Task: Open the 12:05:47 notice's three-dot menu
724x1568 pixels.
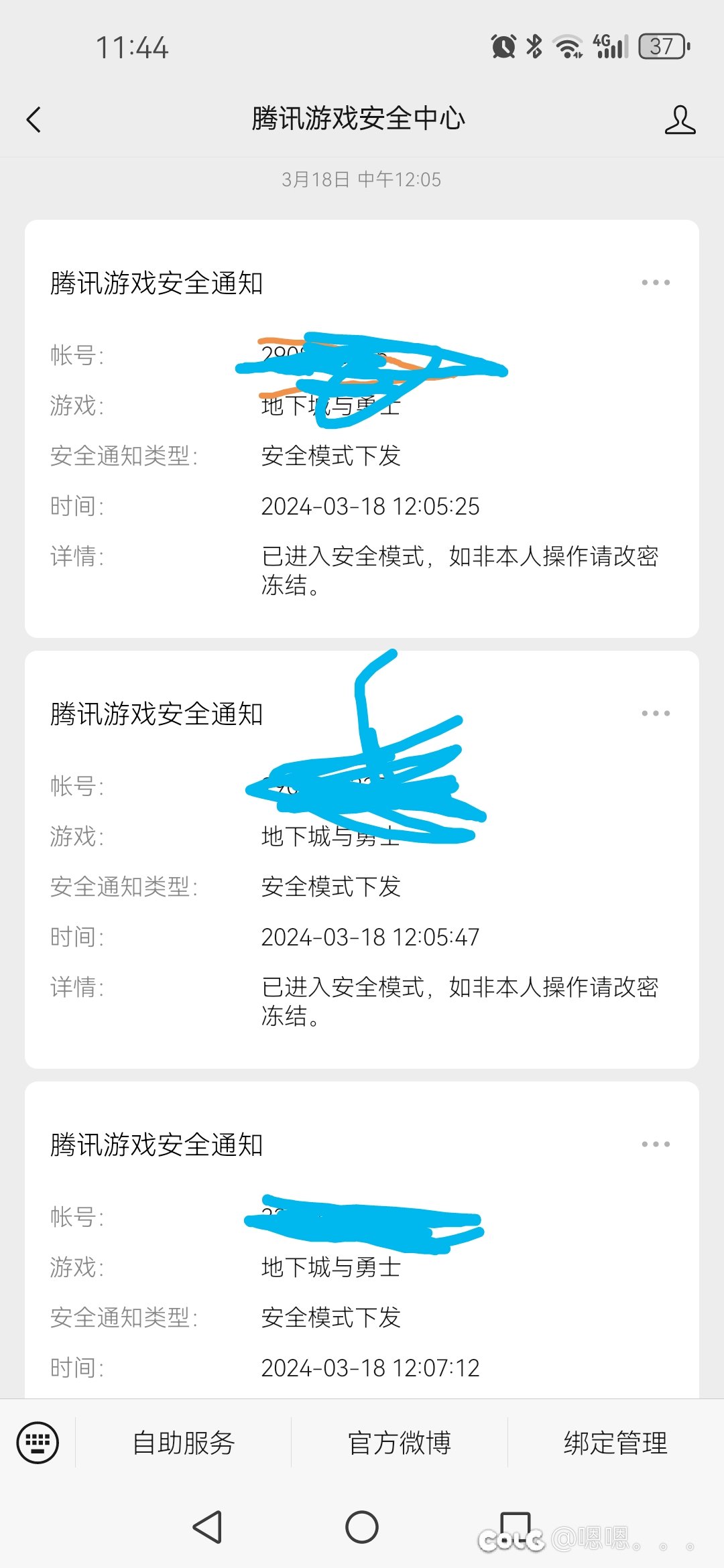Action: tap(656, 714)
